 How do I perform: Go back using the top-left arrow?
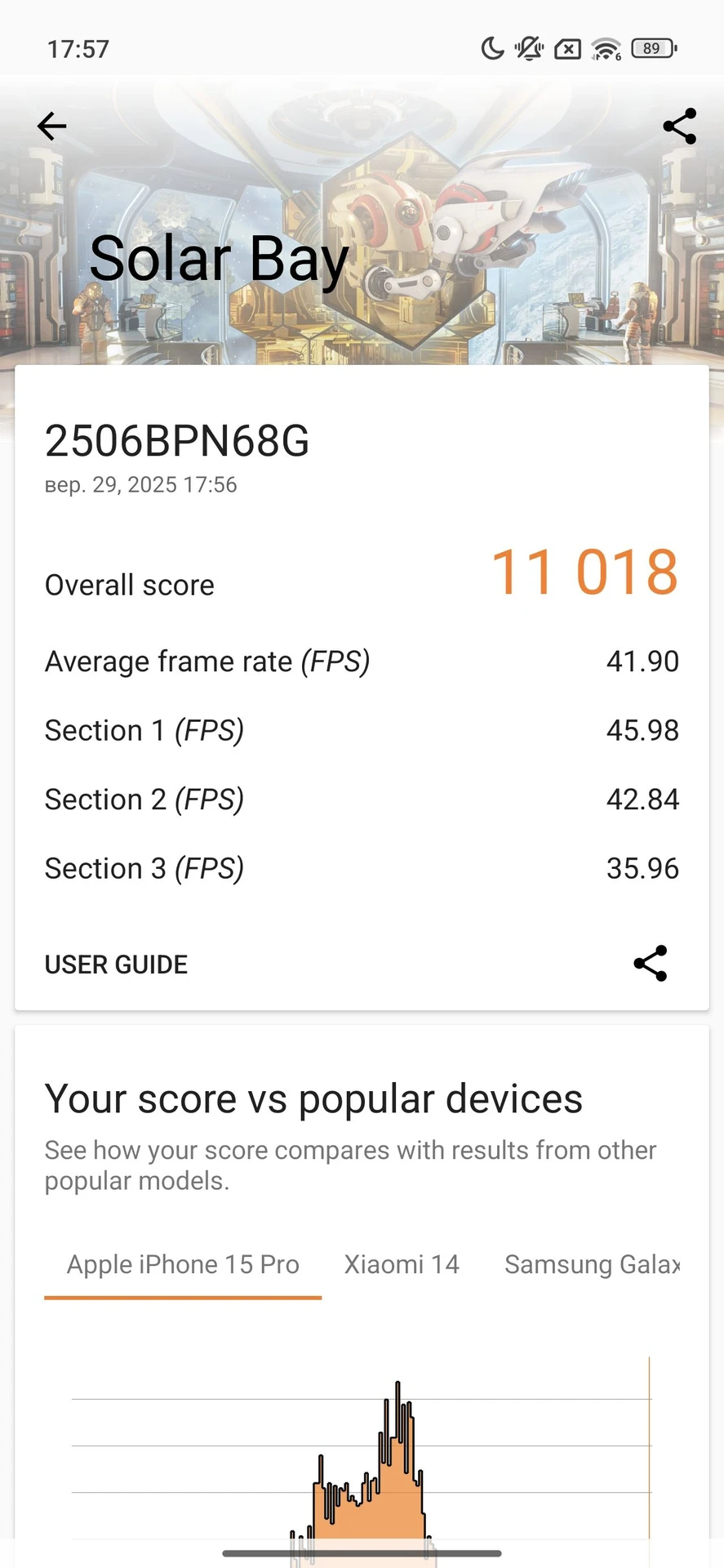tap(51, 127)
